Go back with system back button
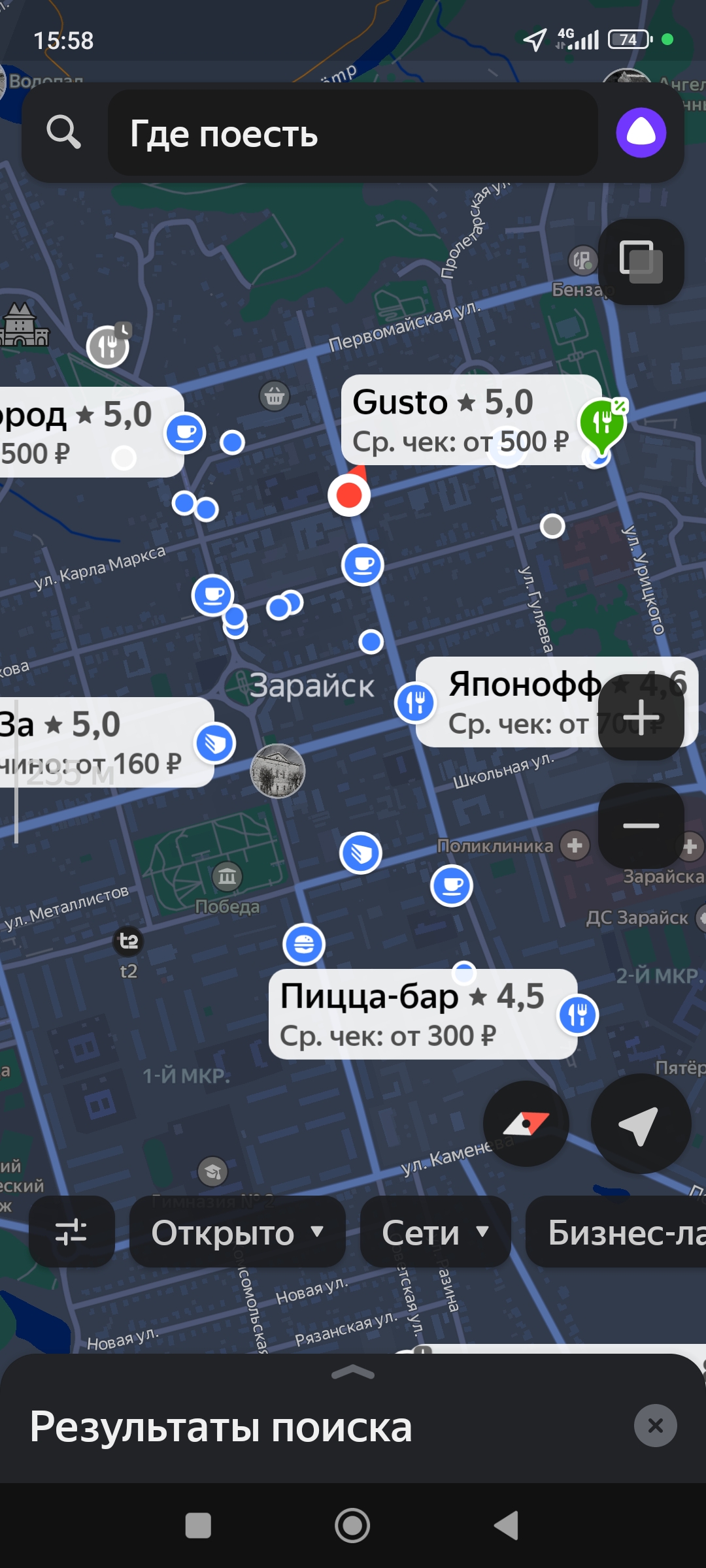The width and height of the screenshot is (706, 1568). click(x=507, y=1526)
